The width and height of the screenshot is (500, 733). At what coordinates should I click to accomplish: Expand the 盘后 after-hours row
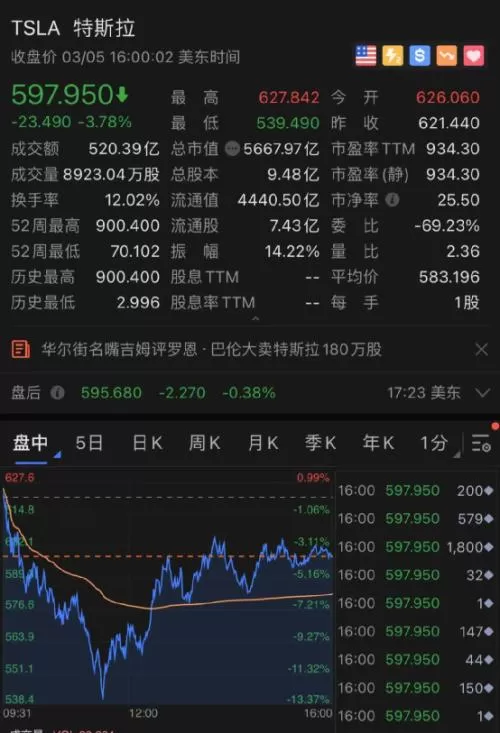point(483,393)
